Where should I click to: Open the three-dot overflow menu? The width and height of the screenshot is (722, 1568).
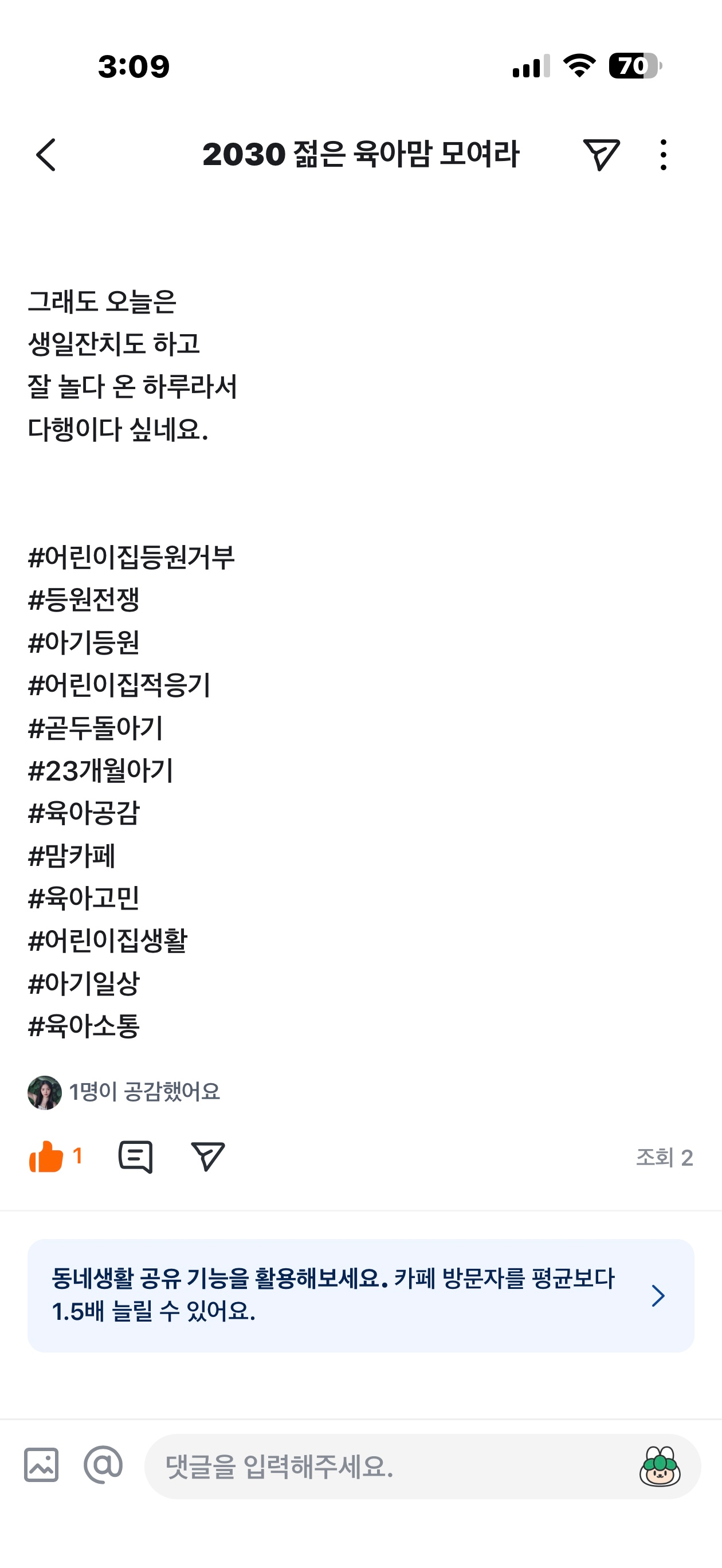[x=663, y=155]
